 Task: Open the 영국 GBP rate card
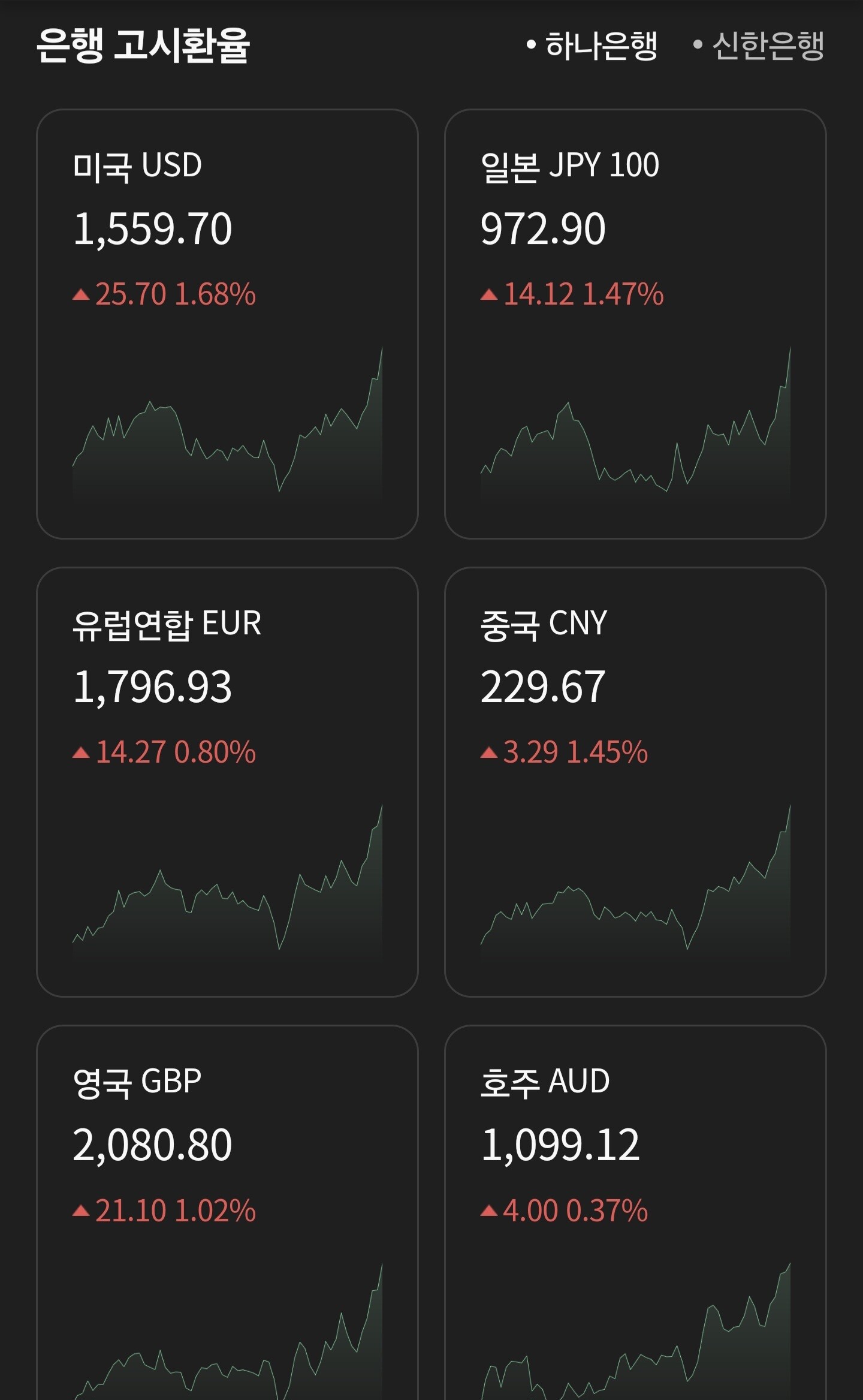pyautogui.click(x=227, y=1213)
